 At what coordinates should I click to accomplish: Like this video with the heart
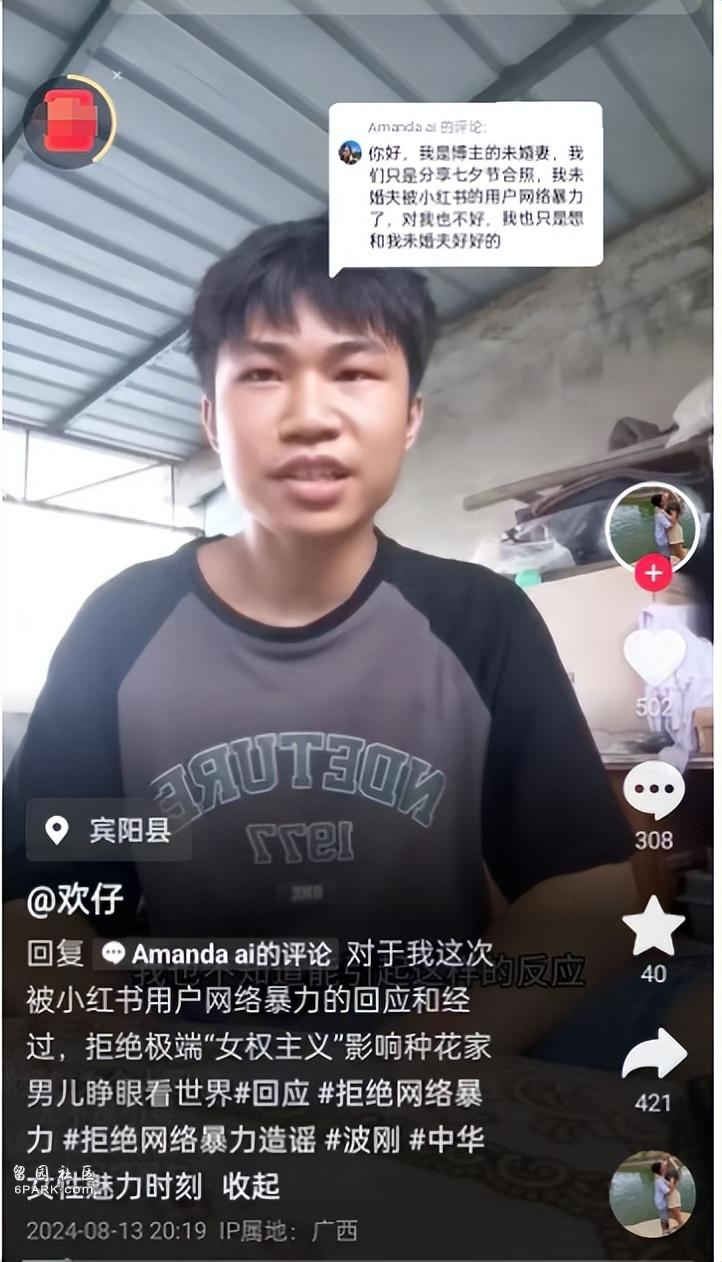(654, 656)
